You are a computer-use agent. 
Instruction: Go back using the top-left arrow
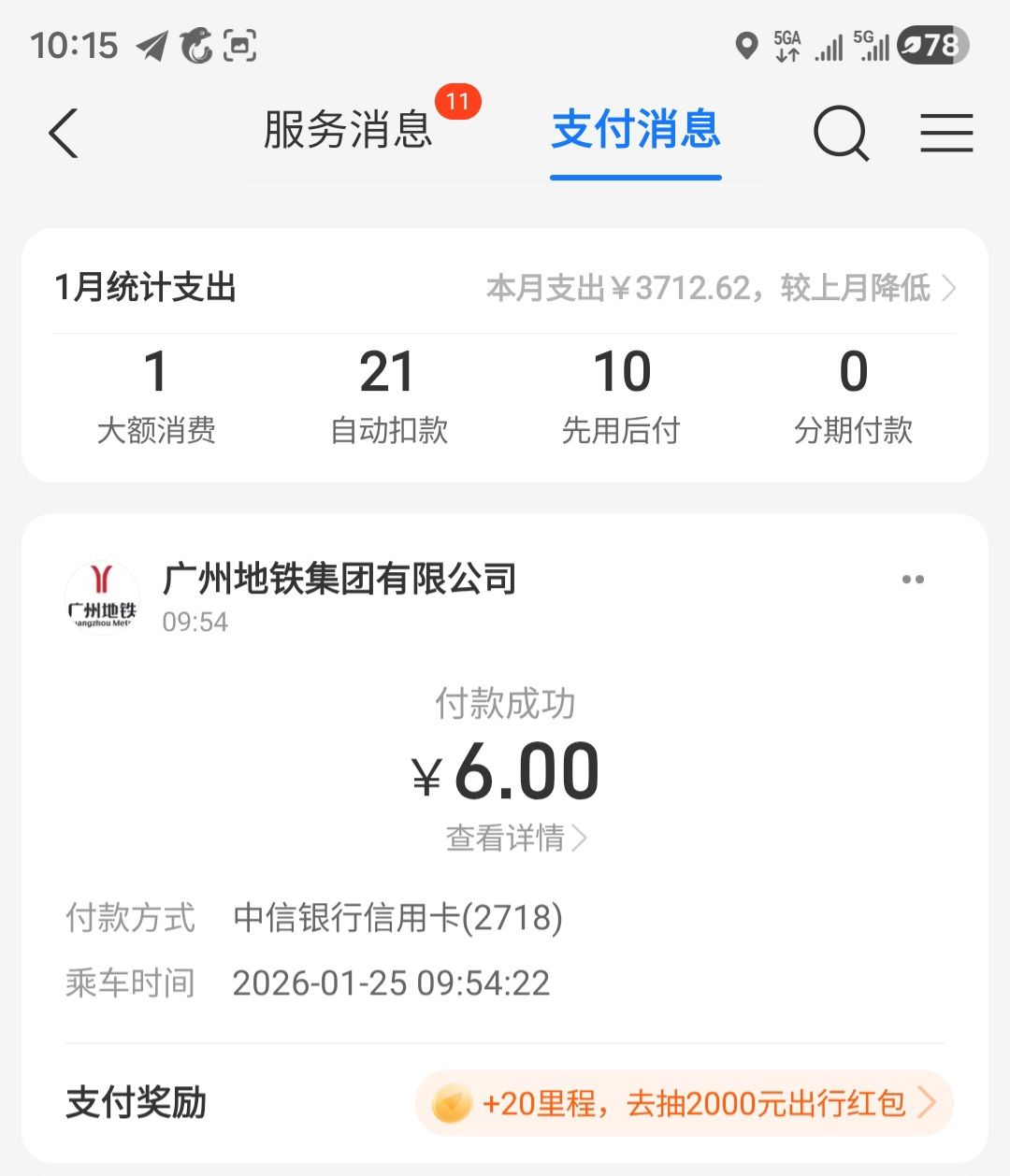coord(64,133)
